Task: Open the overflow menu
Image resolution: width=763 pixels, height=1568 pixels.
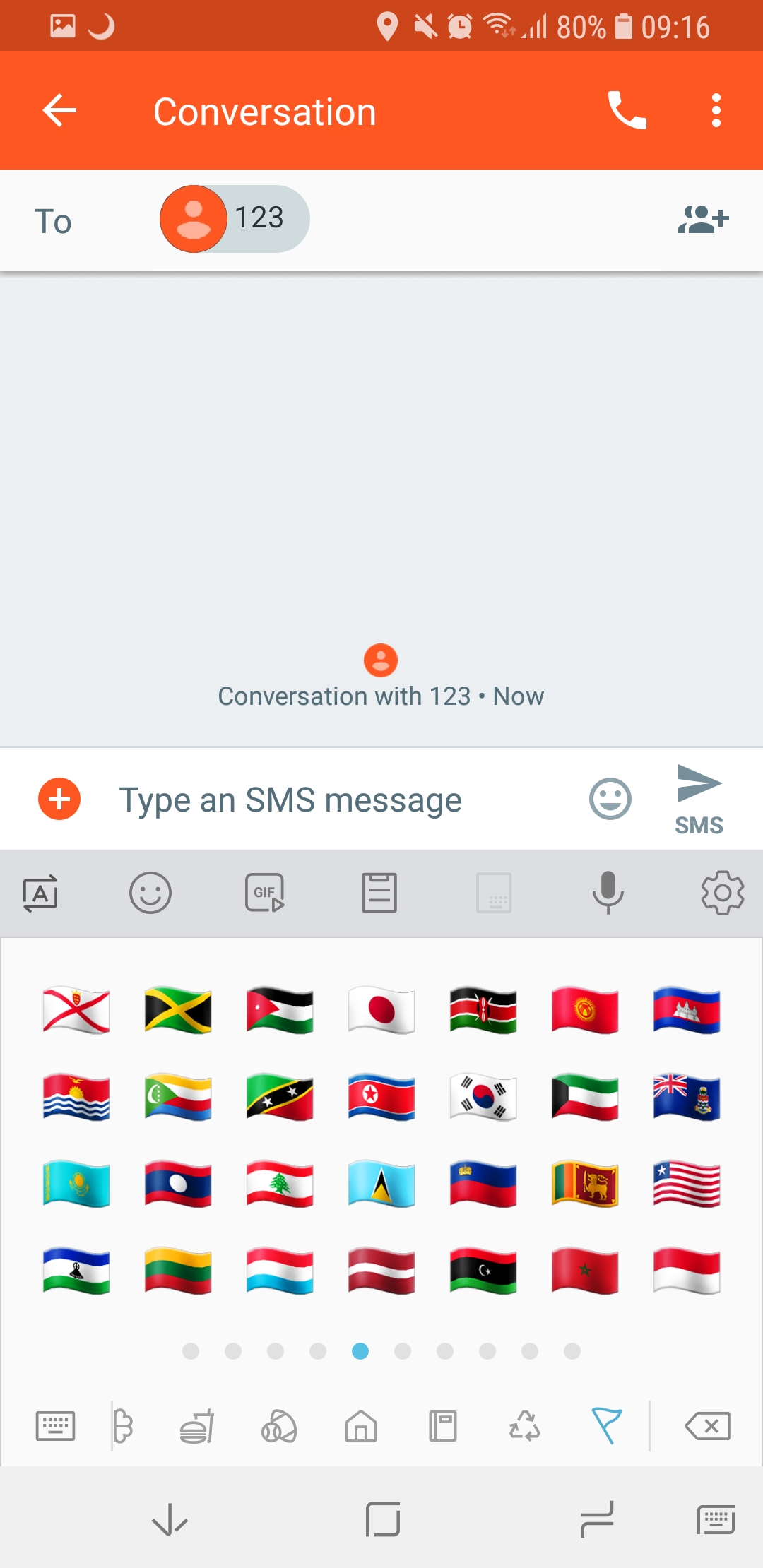Action: pos(716,111)
